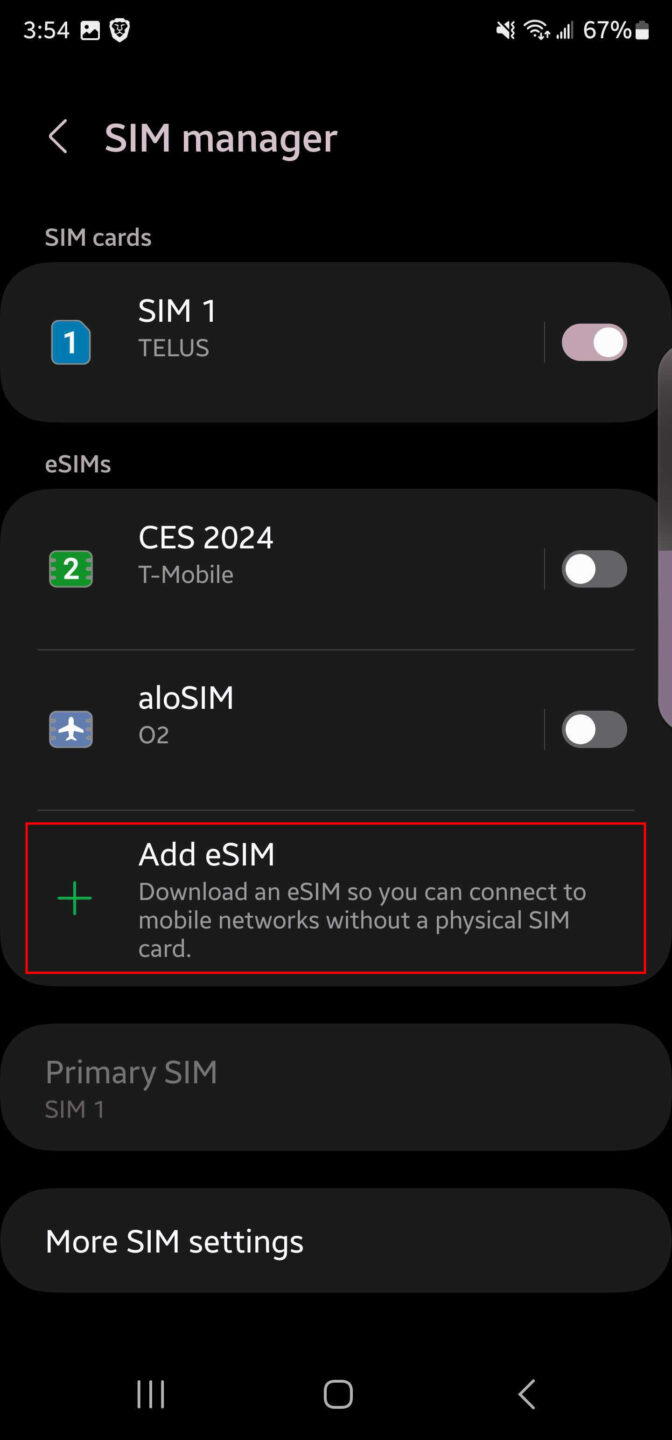672x1440 pixels.
Task: Turn off the SIM 1 TELUS switch
Action: tap(594, 342)
